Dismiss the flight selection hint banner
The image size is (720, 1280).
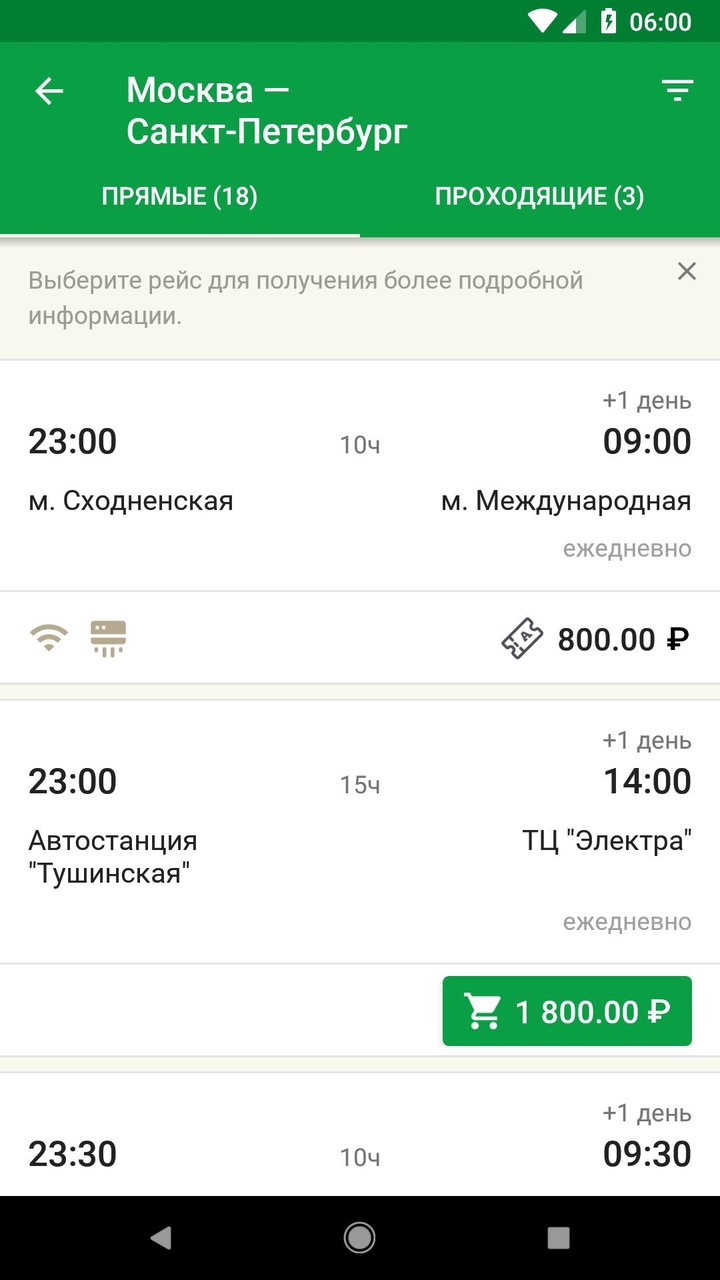point(686,271)
